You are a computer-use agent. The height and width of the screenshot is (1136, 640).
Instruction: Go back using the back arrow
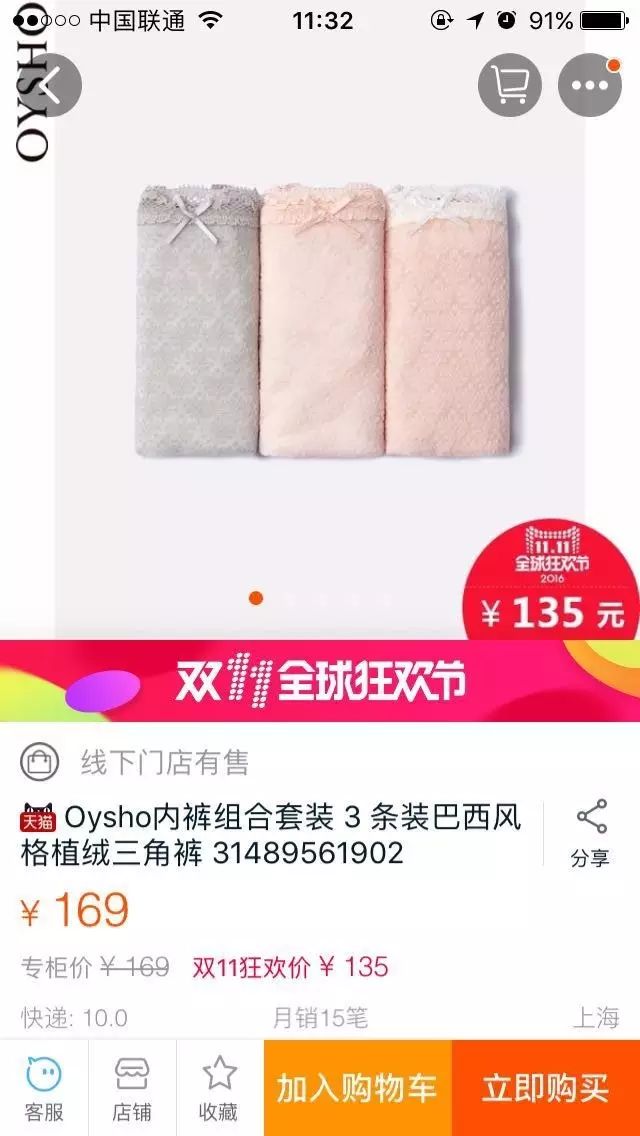48,86
